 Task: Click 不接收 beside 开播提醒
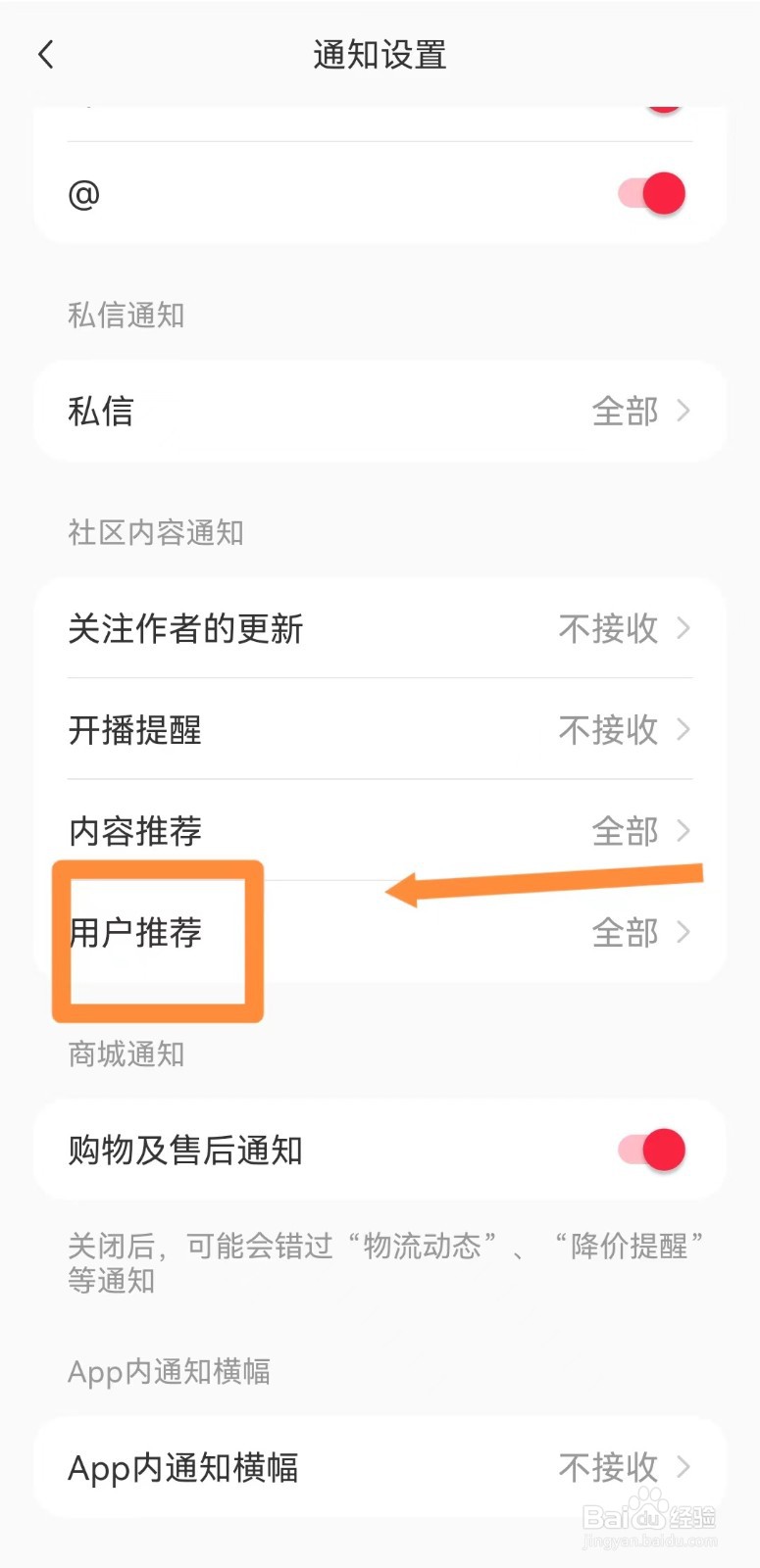(x=605, y=730)
